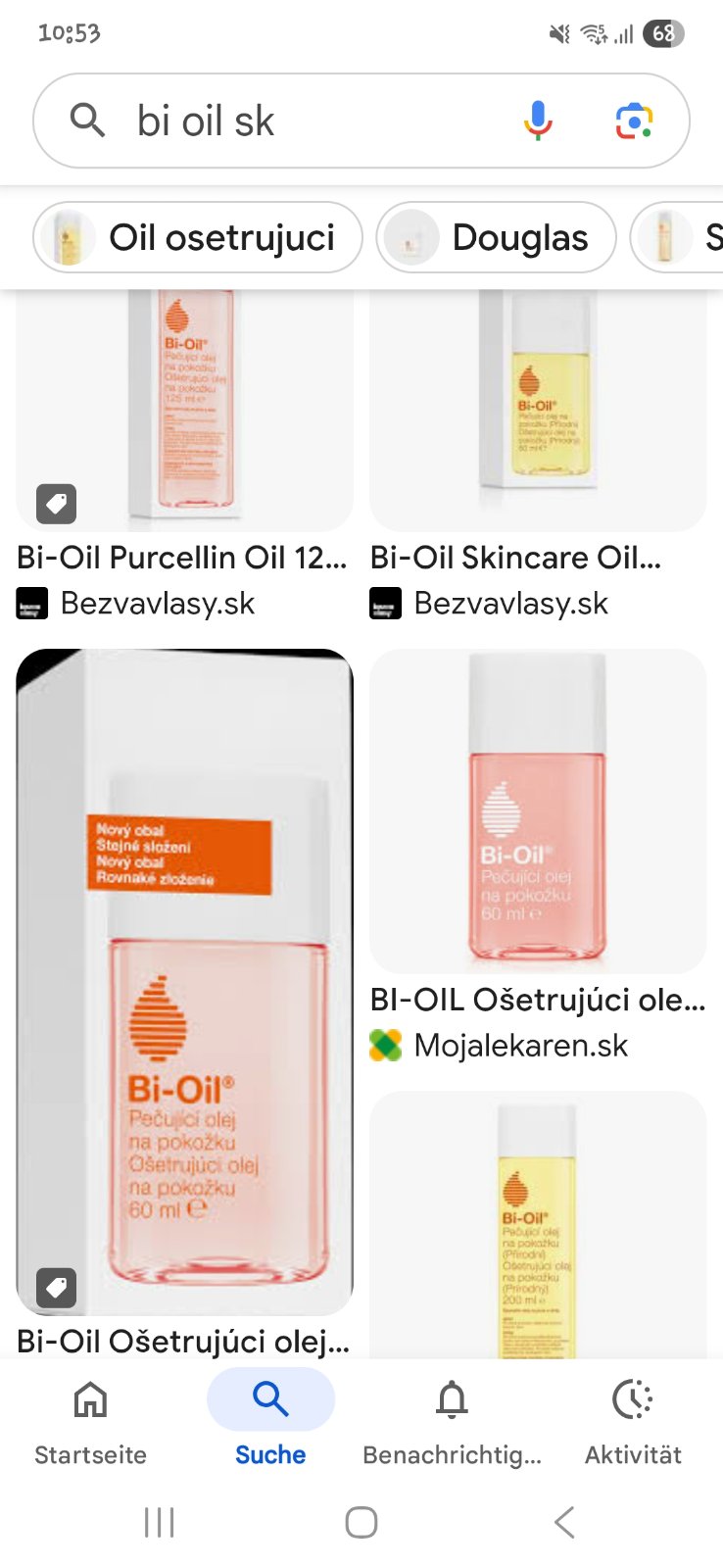Open the Benachrichtigungen tab

(452, 1419)
